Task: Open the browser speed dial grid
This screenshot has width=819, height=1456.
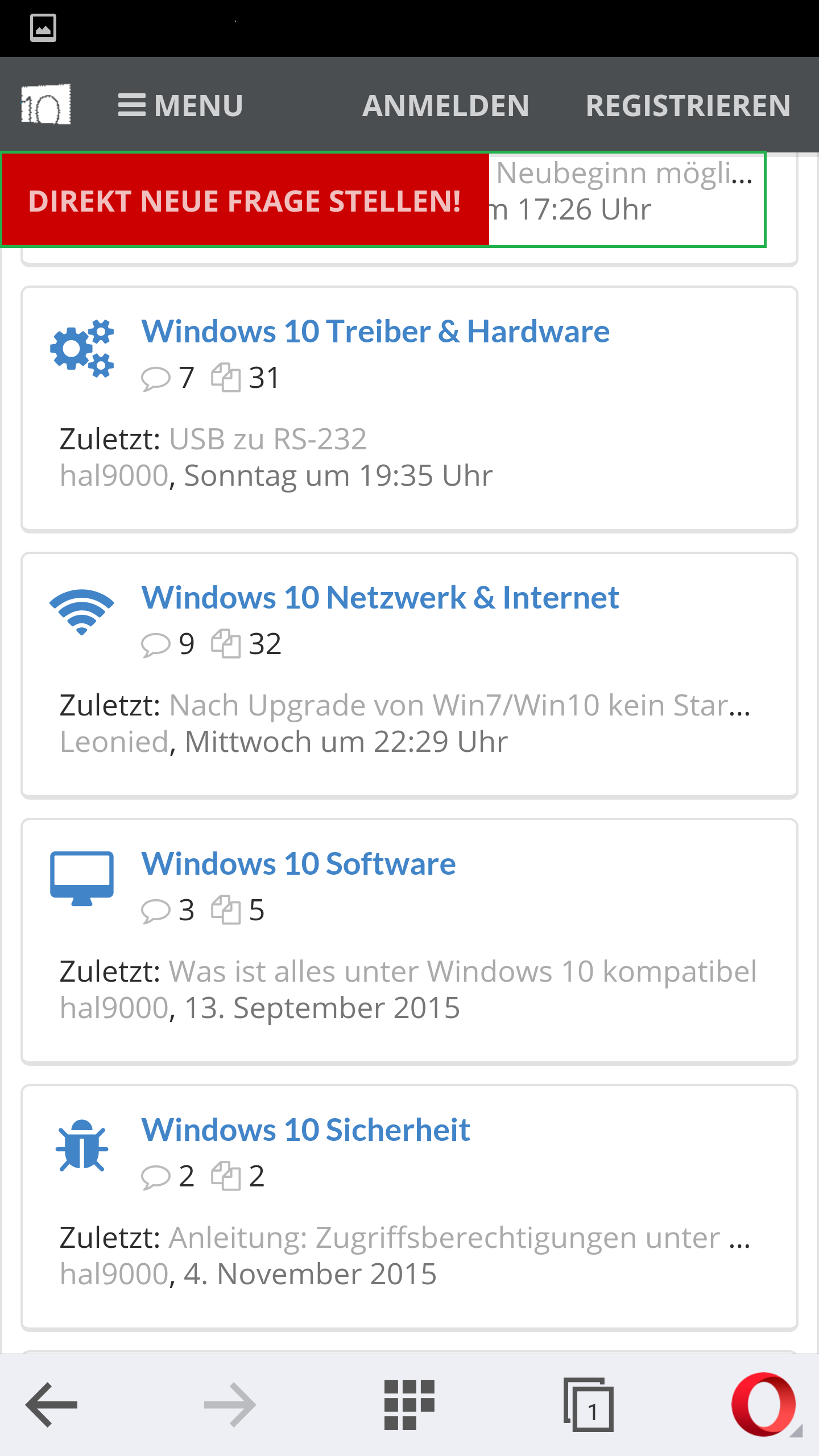Action: click(409, 1405)
